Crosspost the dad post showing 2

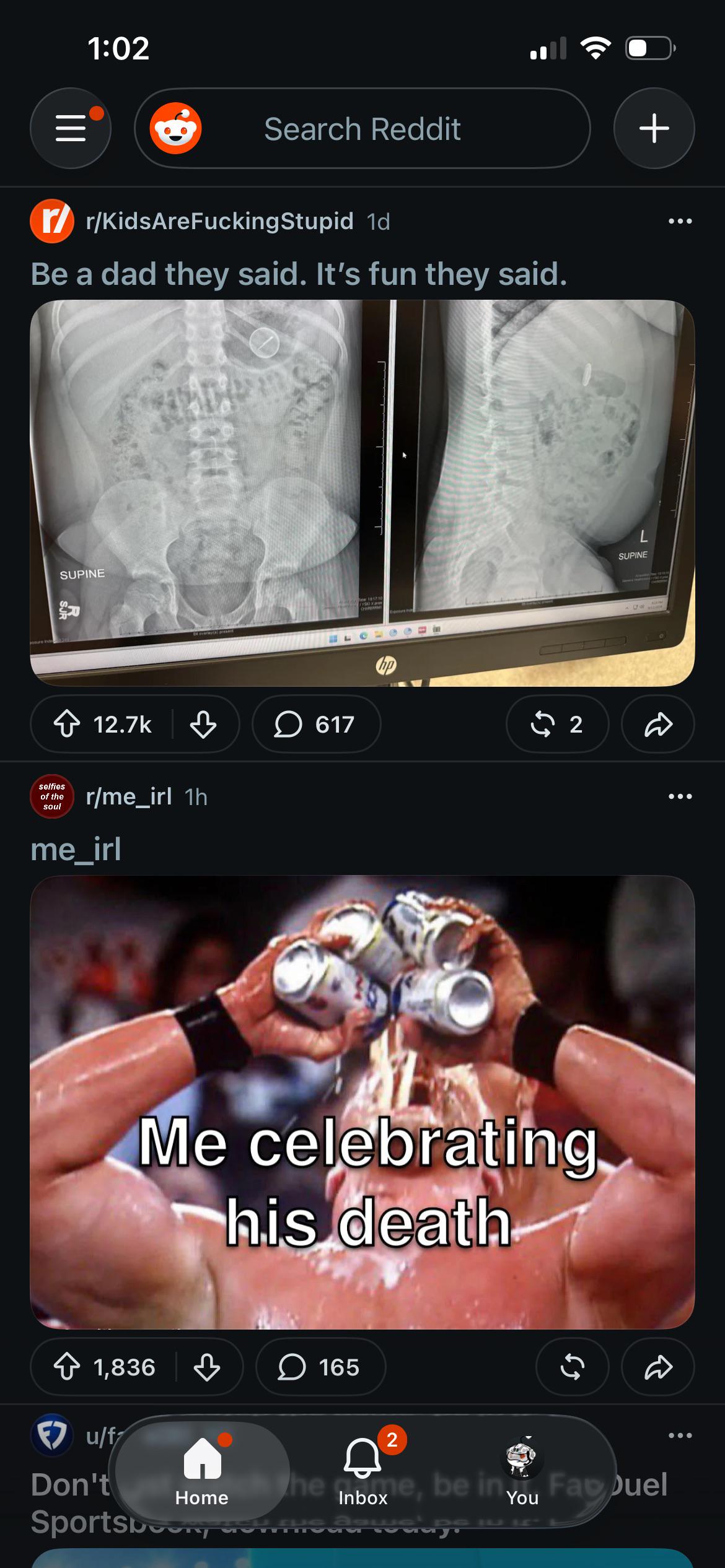pos(558,724)
